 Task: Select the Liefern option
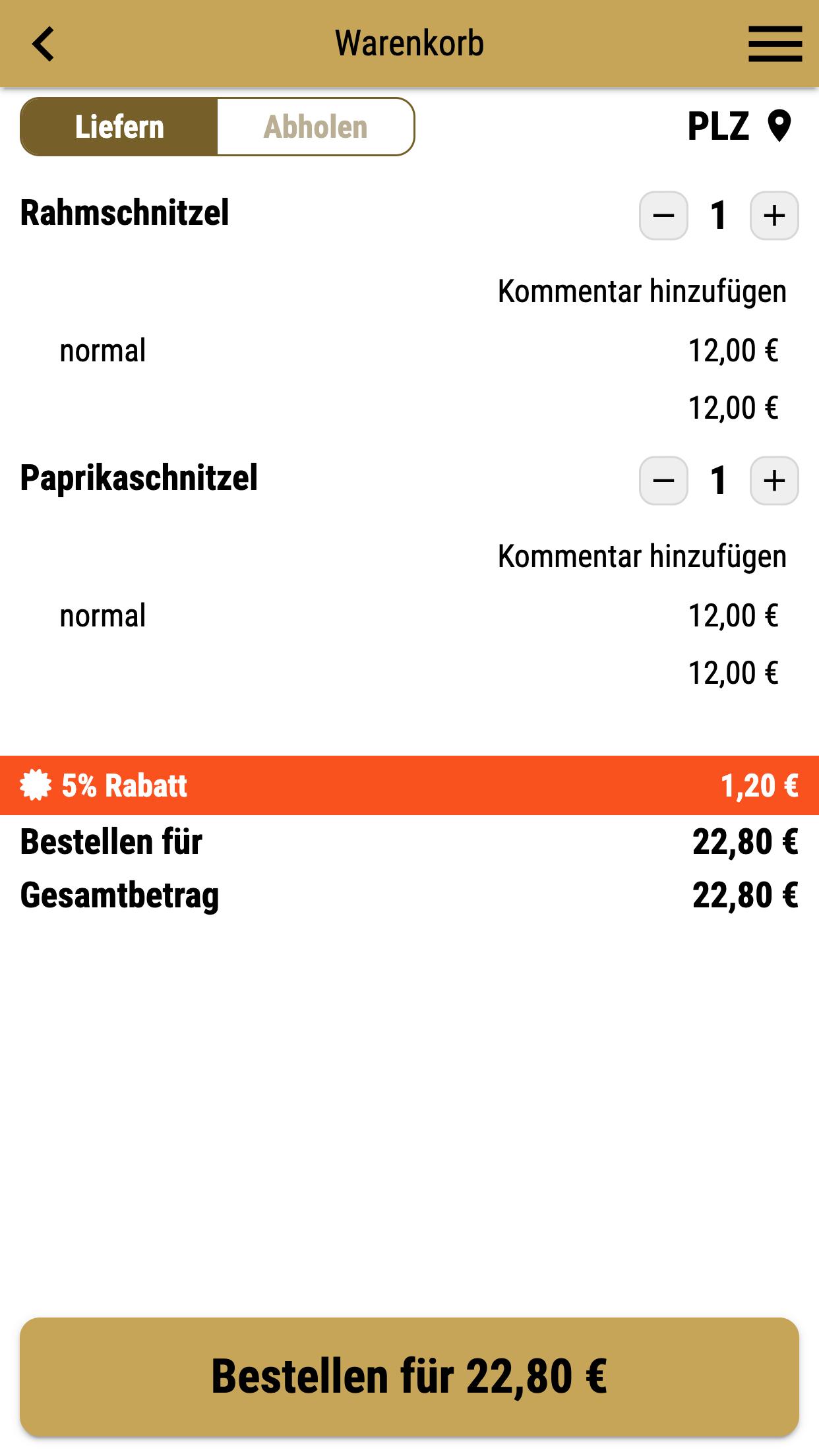coord(119,127)
